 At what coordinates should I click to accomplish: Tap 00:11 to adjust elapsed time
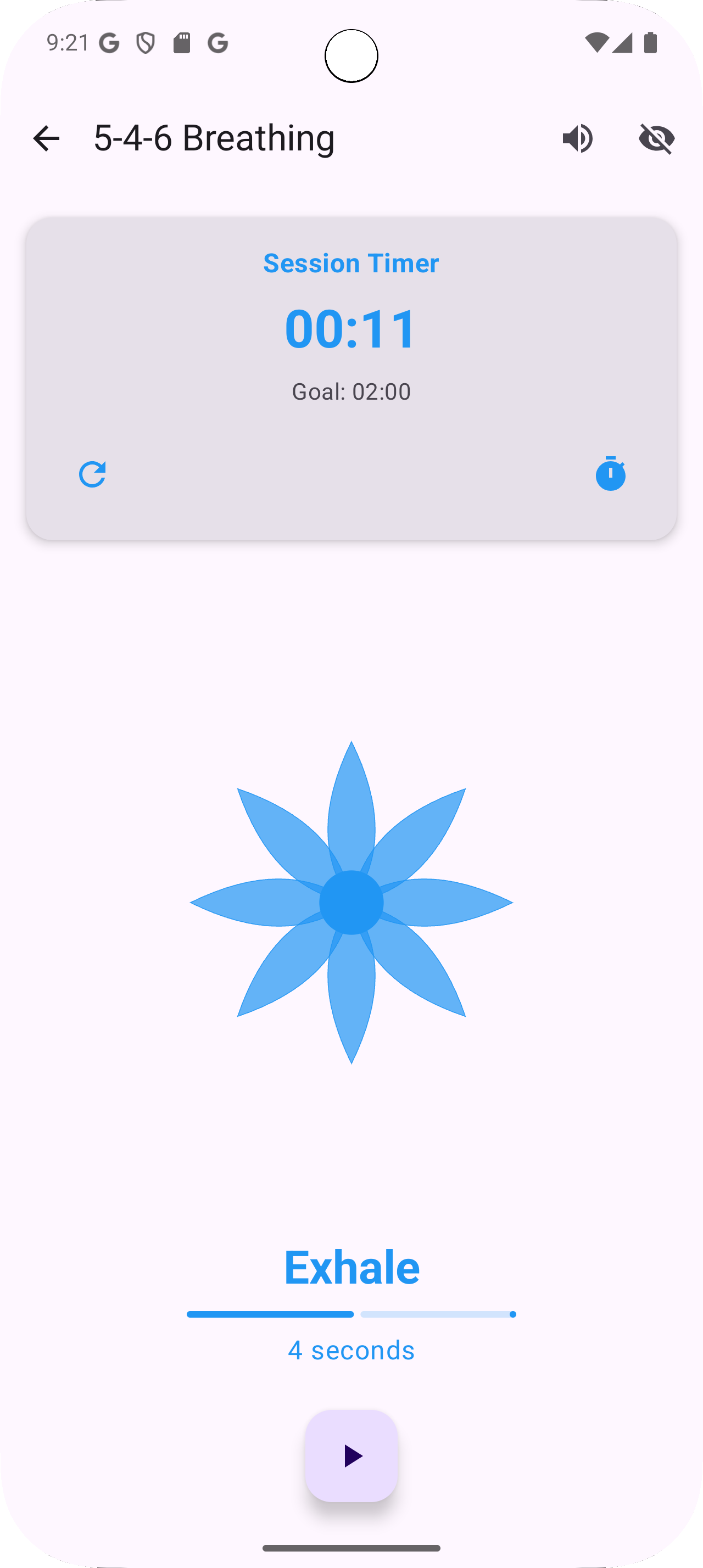click(351, 327)
